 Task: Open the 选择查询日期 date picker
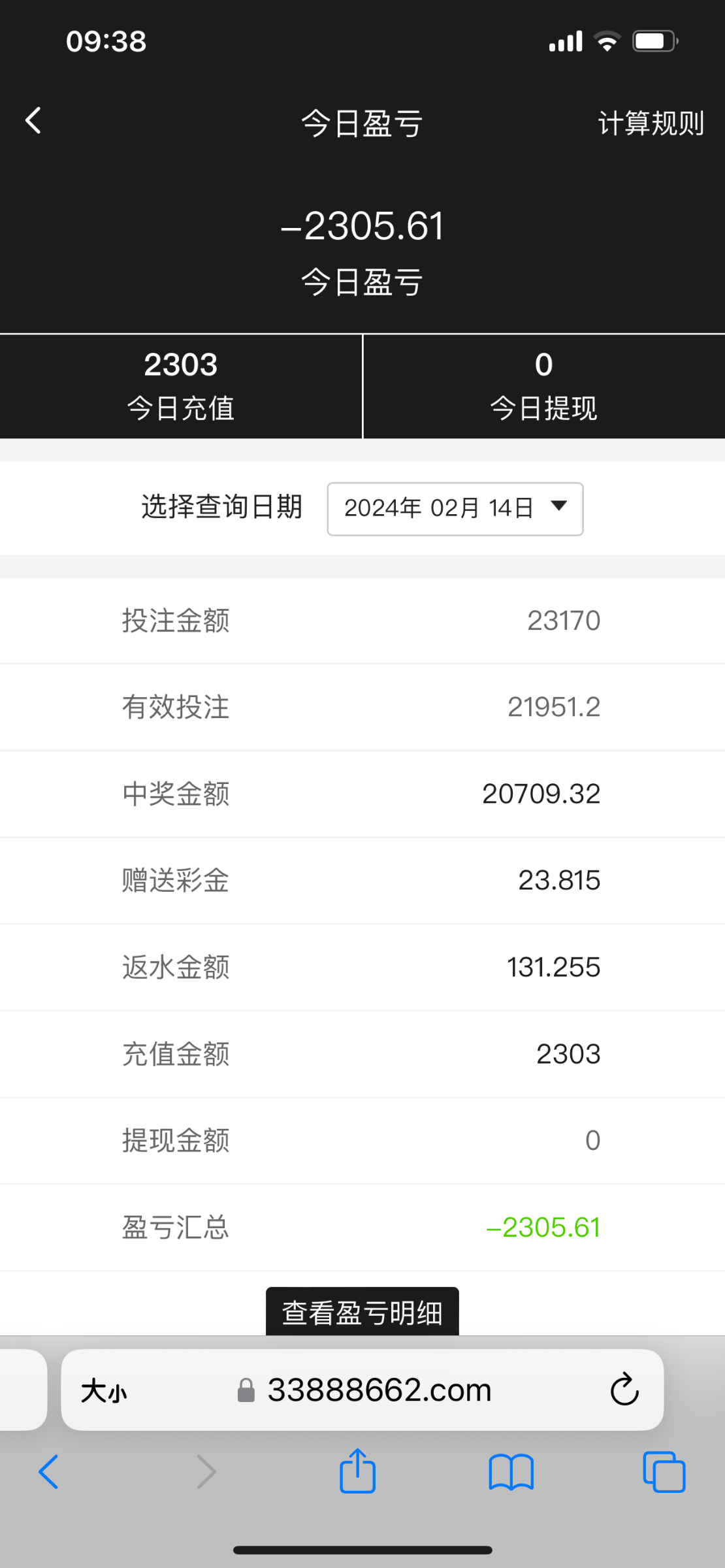[455, 509]
